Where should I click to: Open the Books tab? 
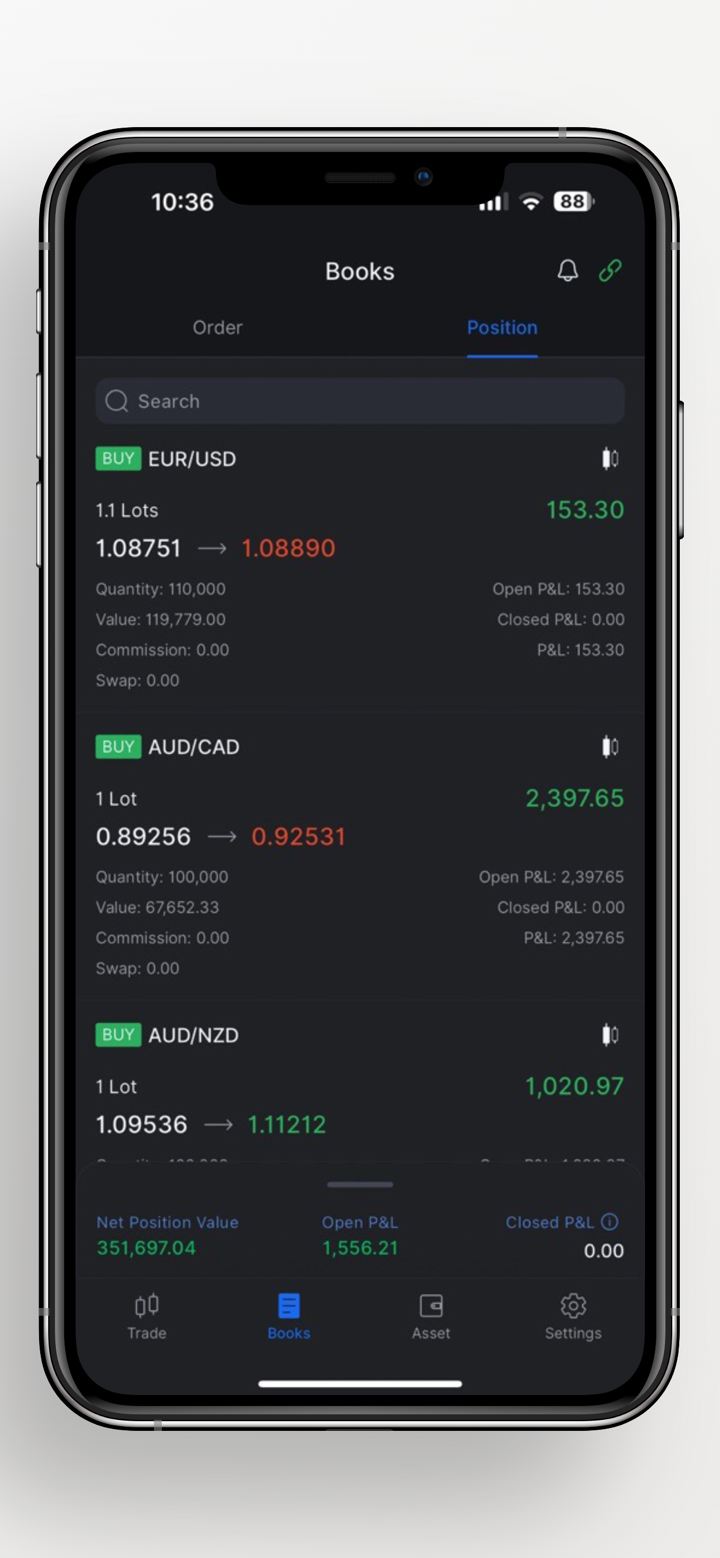pos(289,1316)
